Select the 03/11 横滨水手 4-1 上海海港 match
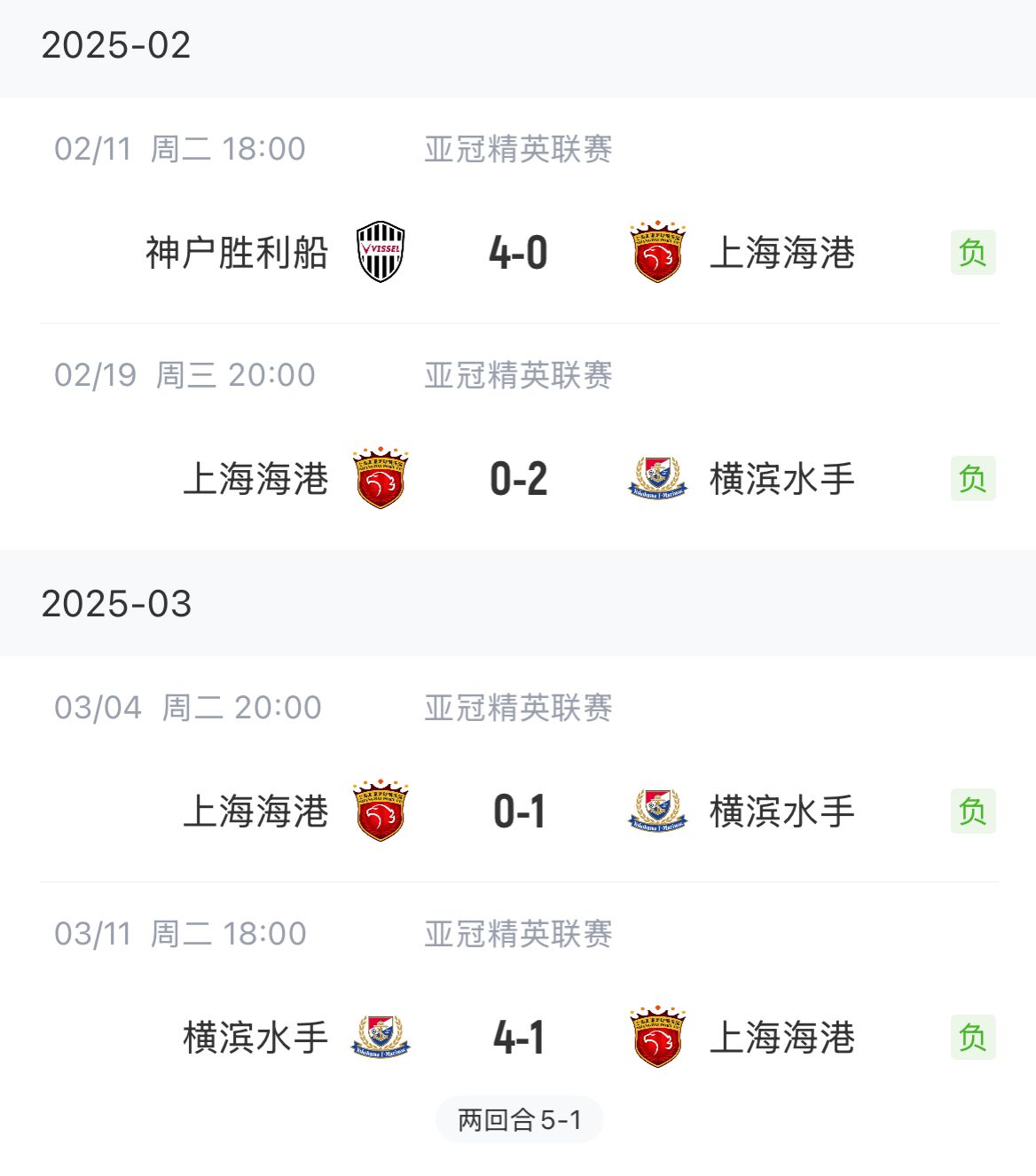This screenshot has height=1176, width=1036. [x=518, y=1038]
